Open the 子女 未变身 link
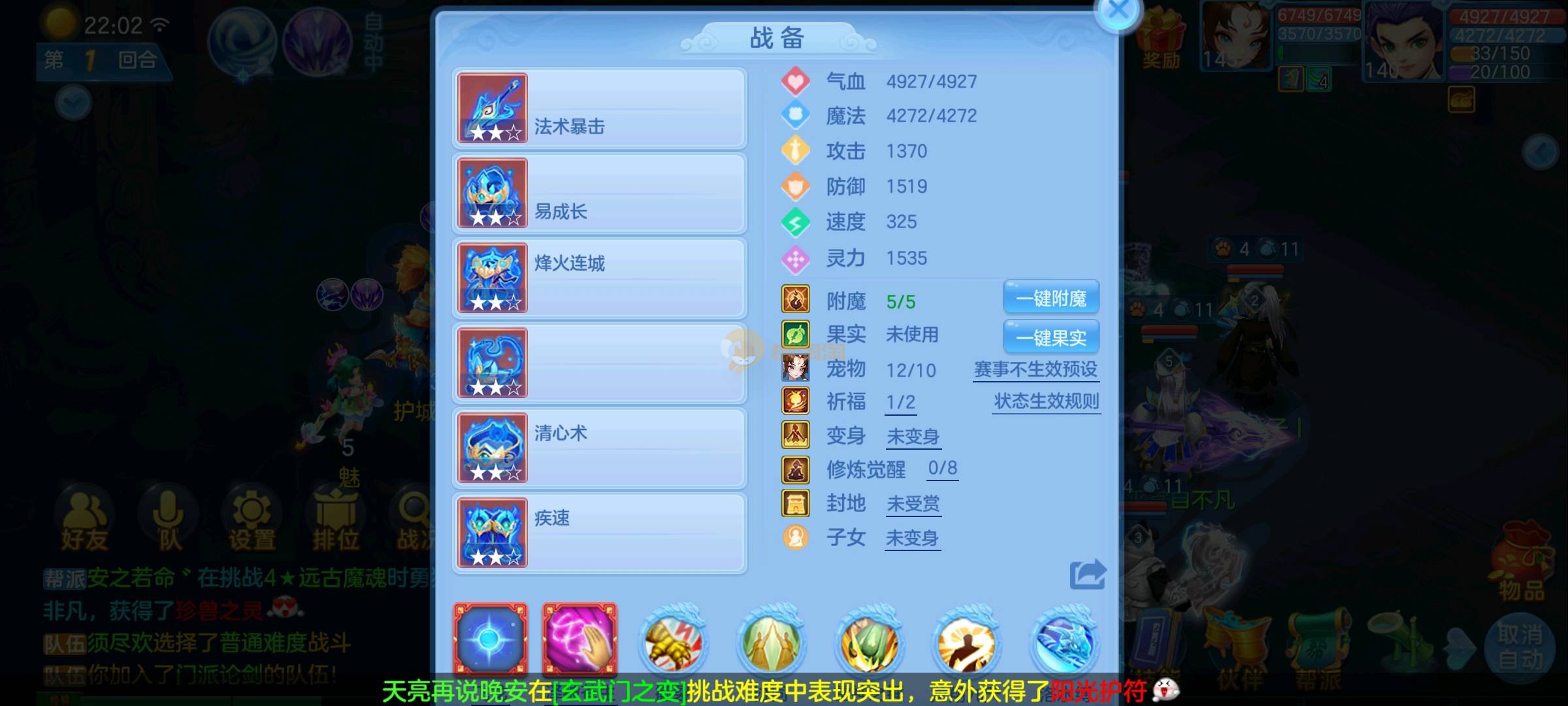Image resolution: width=1568 pixels, height=706 pixels. tap(912, 538)
